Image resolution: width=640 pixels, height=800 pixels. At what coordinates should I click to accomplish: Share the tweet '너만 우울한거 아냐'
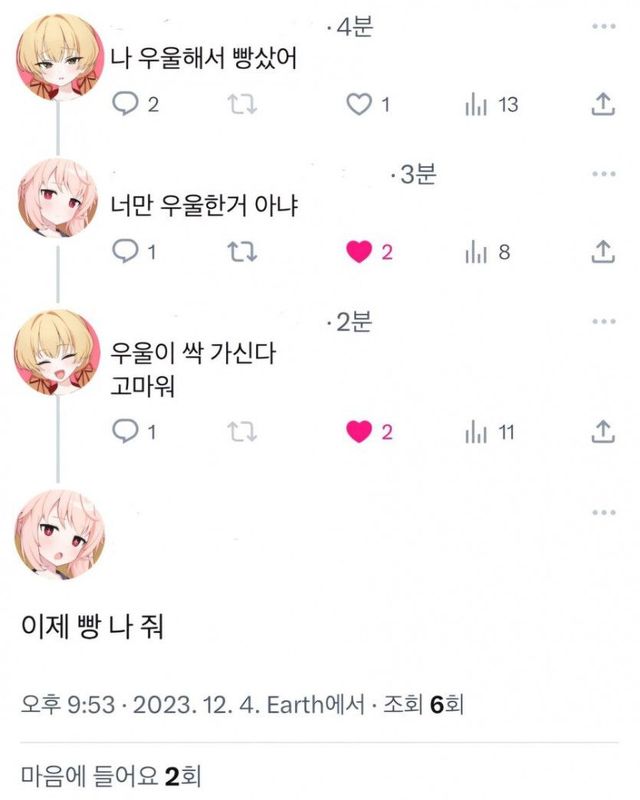(x=603, y=252)
